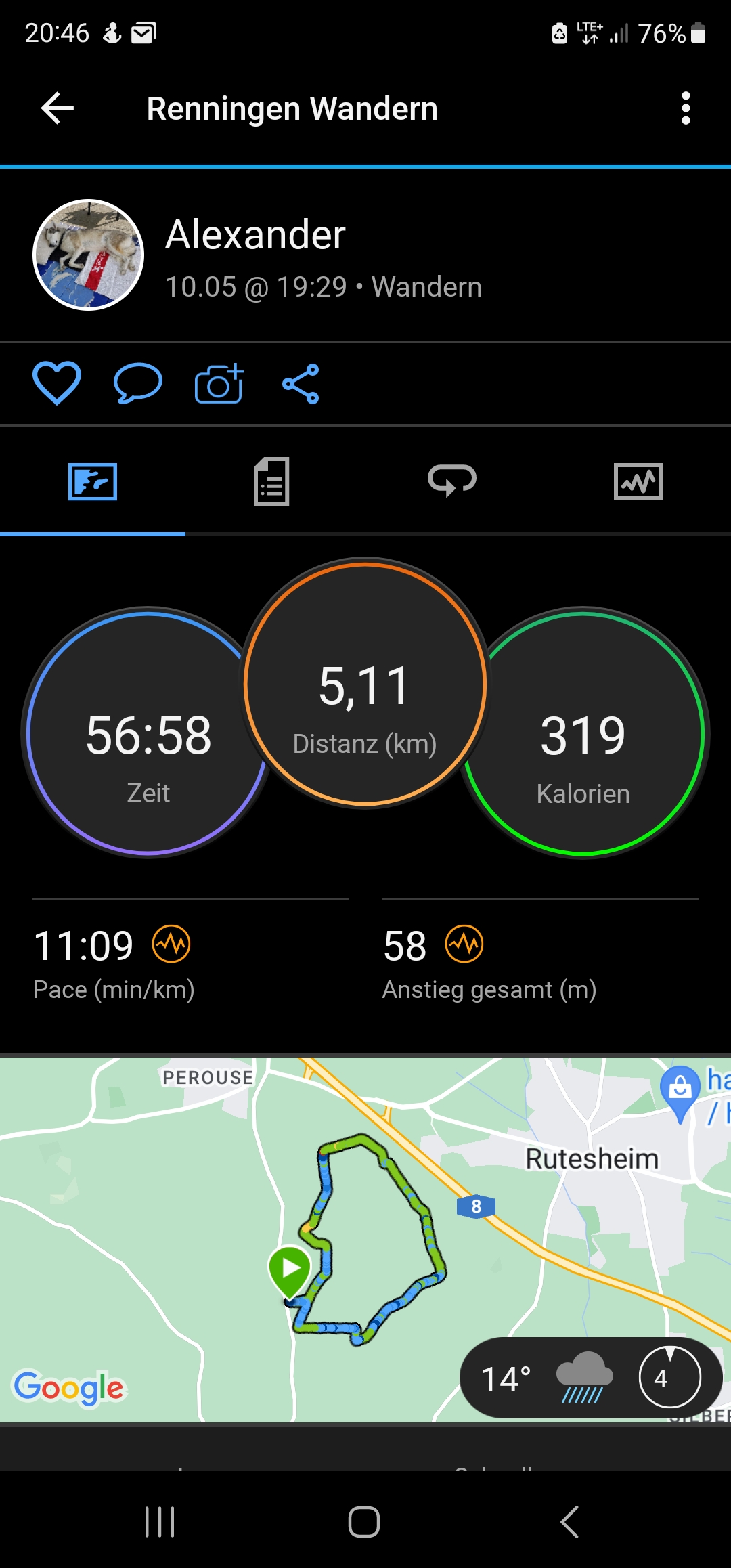Open the ascent insight icon beside 58

pyautogui.click(x=464, y=944)
